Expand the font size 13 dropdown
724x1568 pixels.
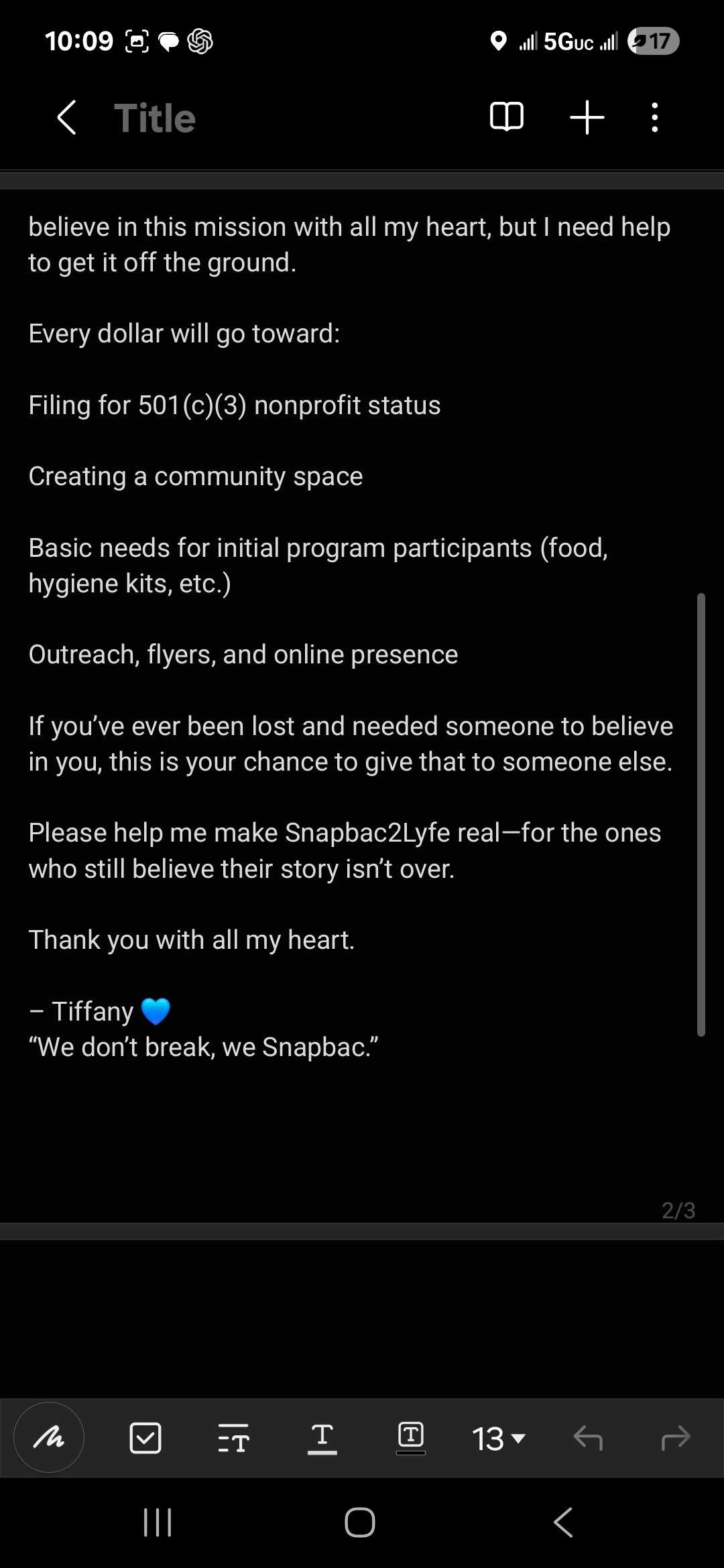tap(499, 1438)
